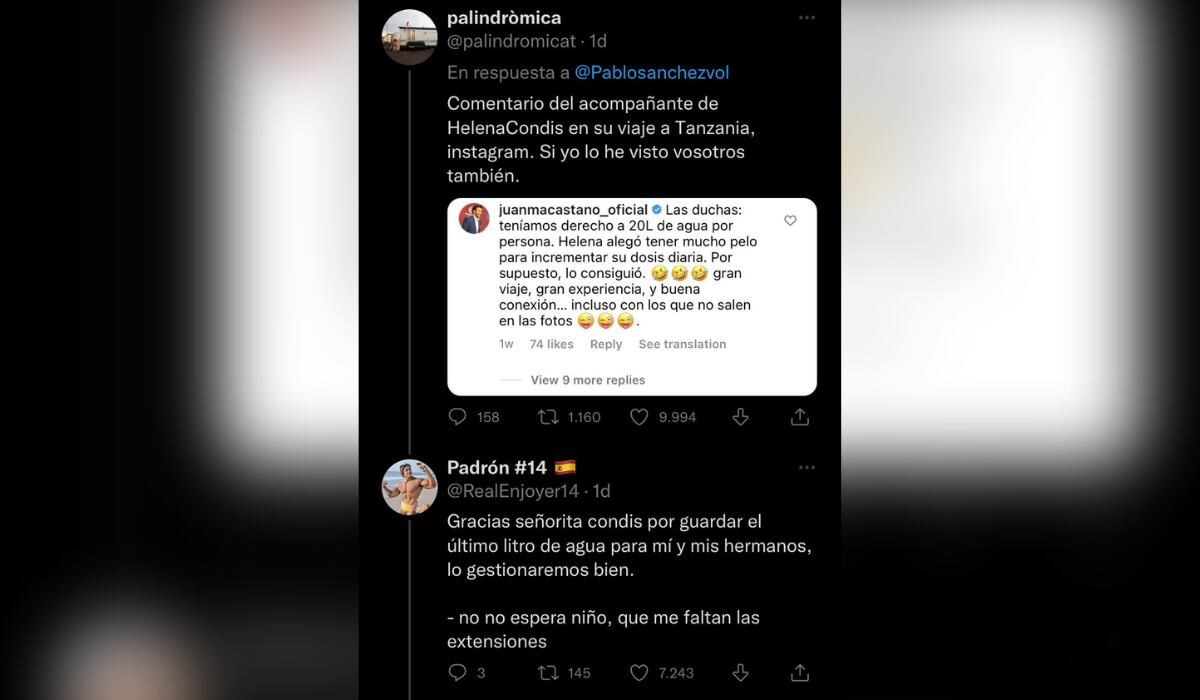Open palindròmica's profile picture
The width and height of the screenshot is (1200, 700).
coord(410,37)
